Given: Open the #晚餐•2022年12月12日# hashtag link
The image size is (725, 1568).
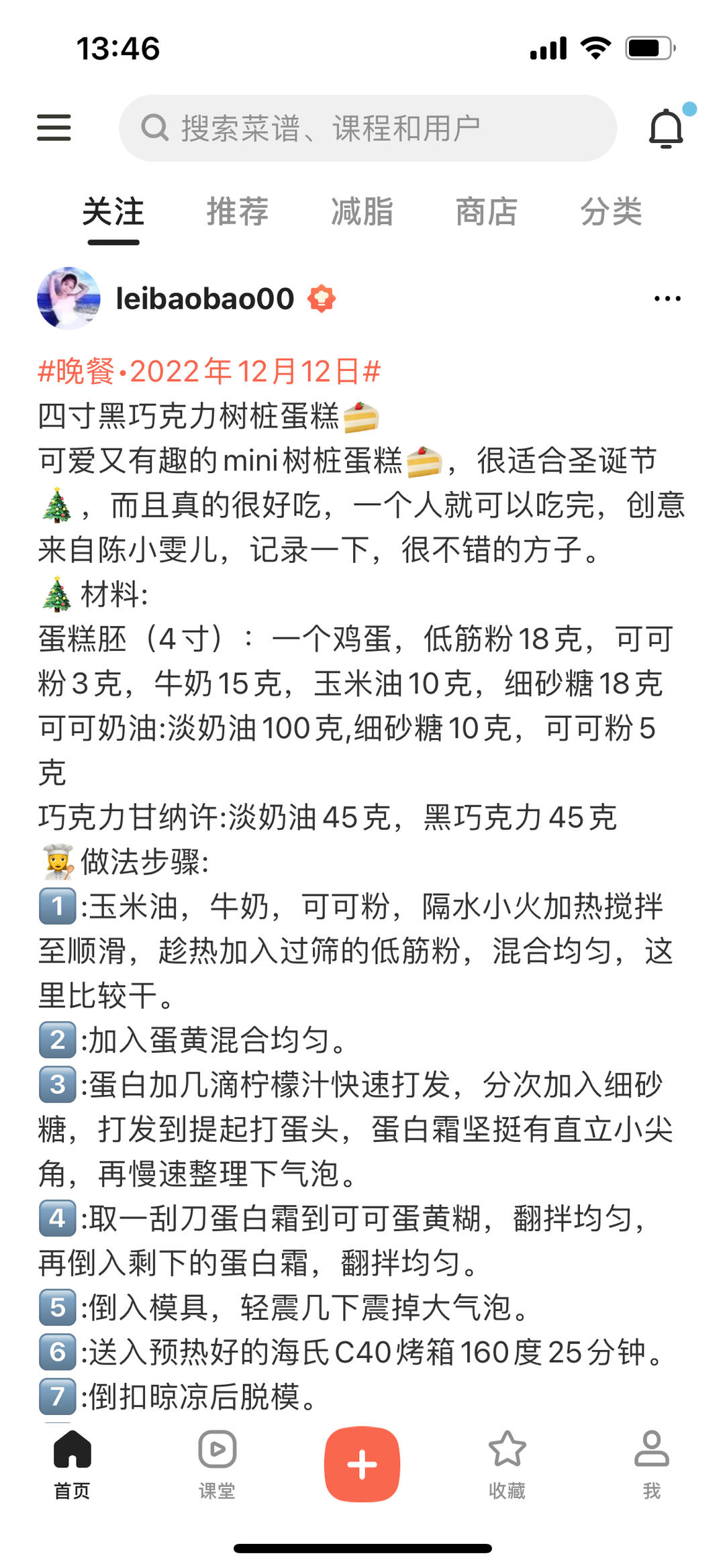Looking at the screenshot, I should (x=209, y=371).
